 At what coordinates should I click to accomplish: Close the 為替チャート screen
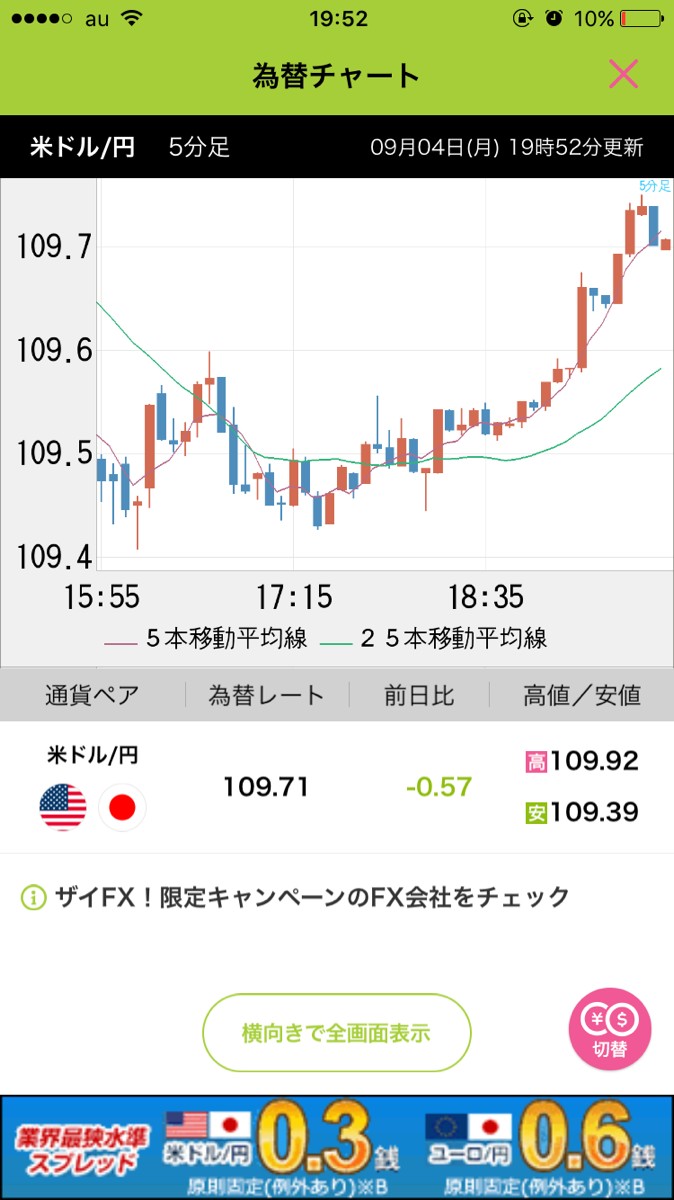pyautogui.click(x=623, y=74)
